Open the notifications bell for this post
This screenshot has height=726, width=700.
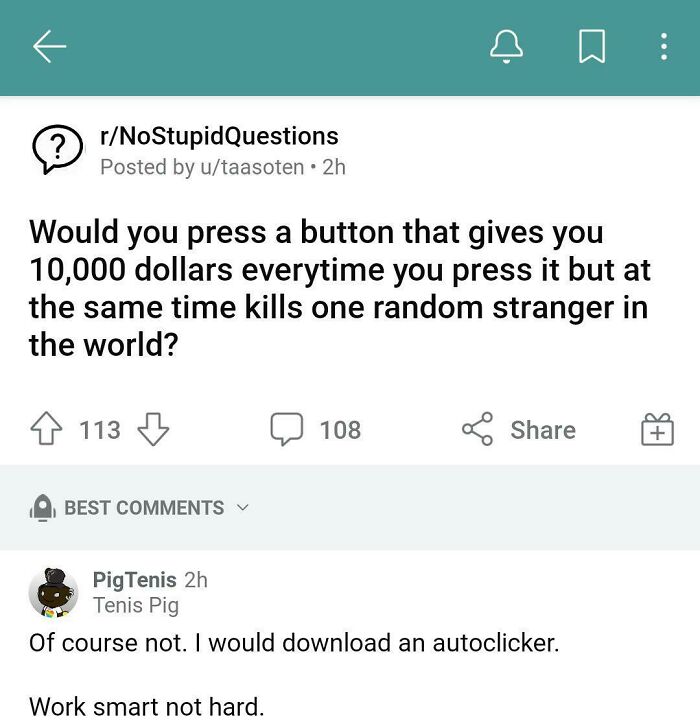[506, 47]
